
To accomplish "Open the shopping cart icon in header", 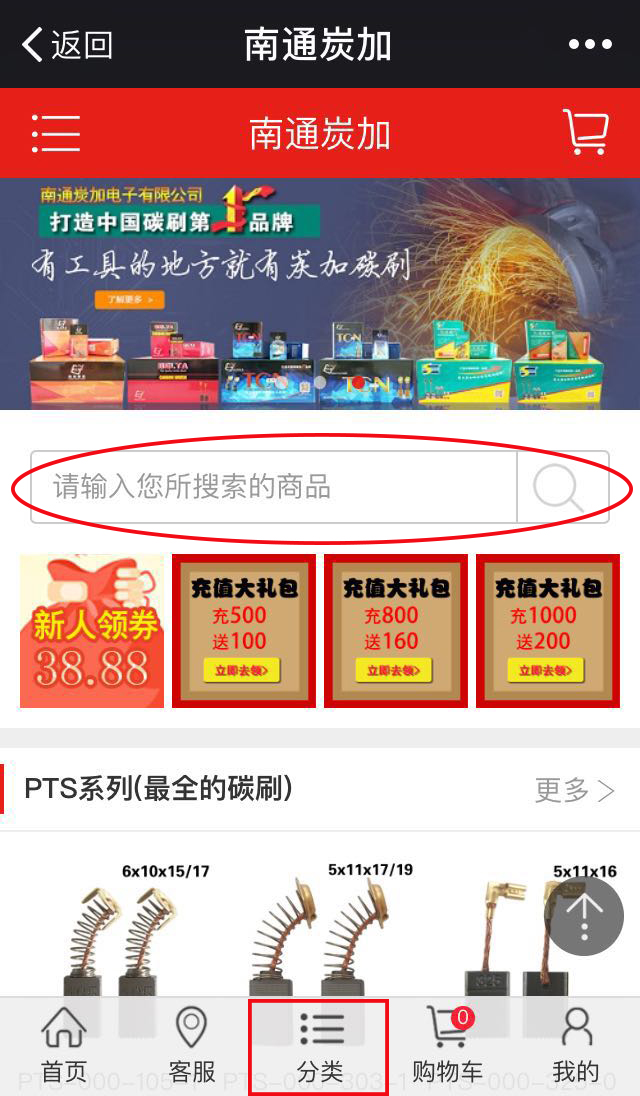I will pyautogui.click(x=586, y=132).
